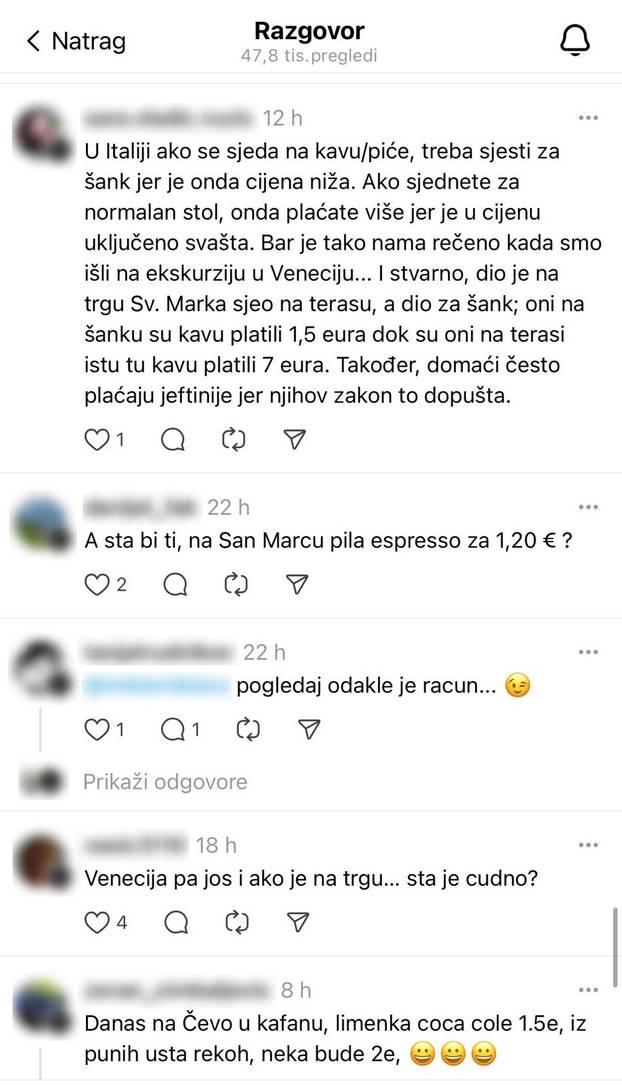Like the 'Venecija pa jos' comment
This screenshot has width=622, height=1085.
click(96, 921)
